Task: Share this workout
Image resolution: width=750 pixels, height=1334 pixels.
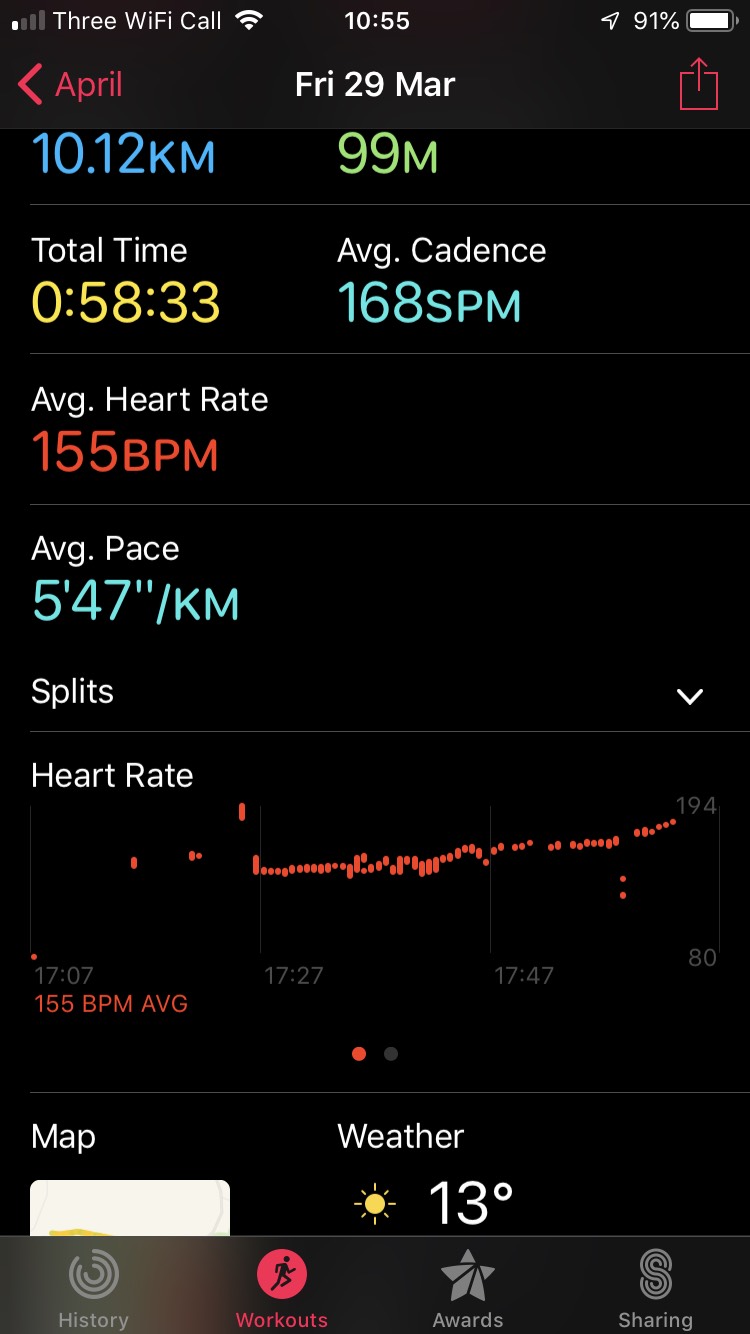Action: click(x=699, y=84)
